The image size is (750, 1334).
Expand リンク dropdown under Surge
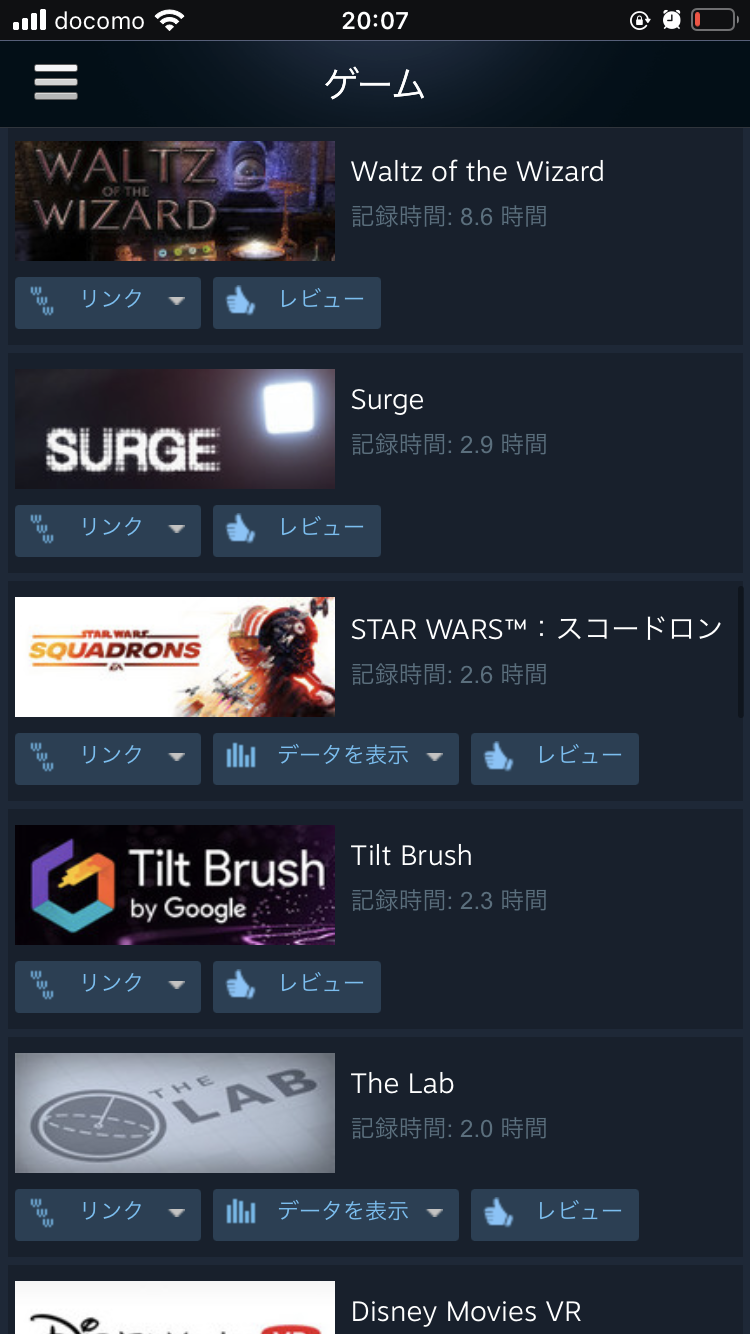108,531
